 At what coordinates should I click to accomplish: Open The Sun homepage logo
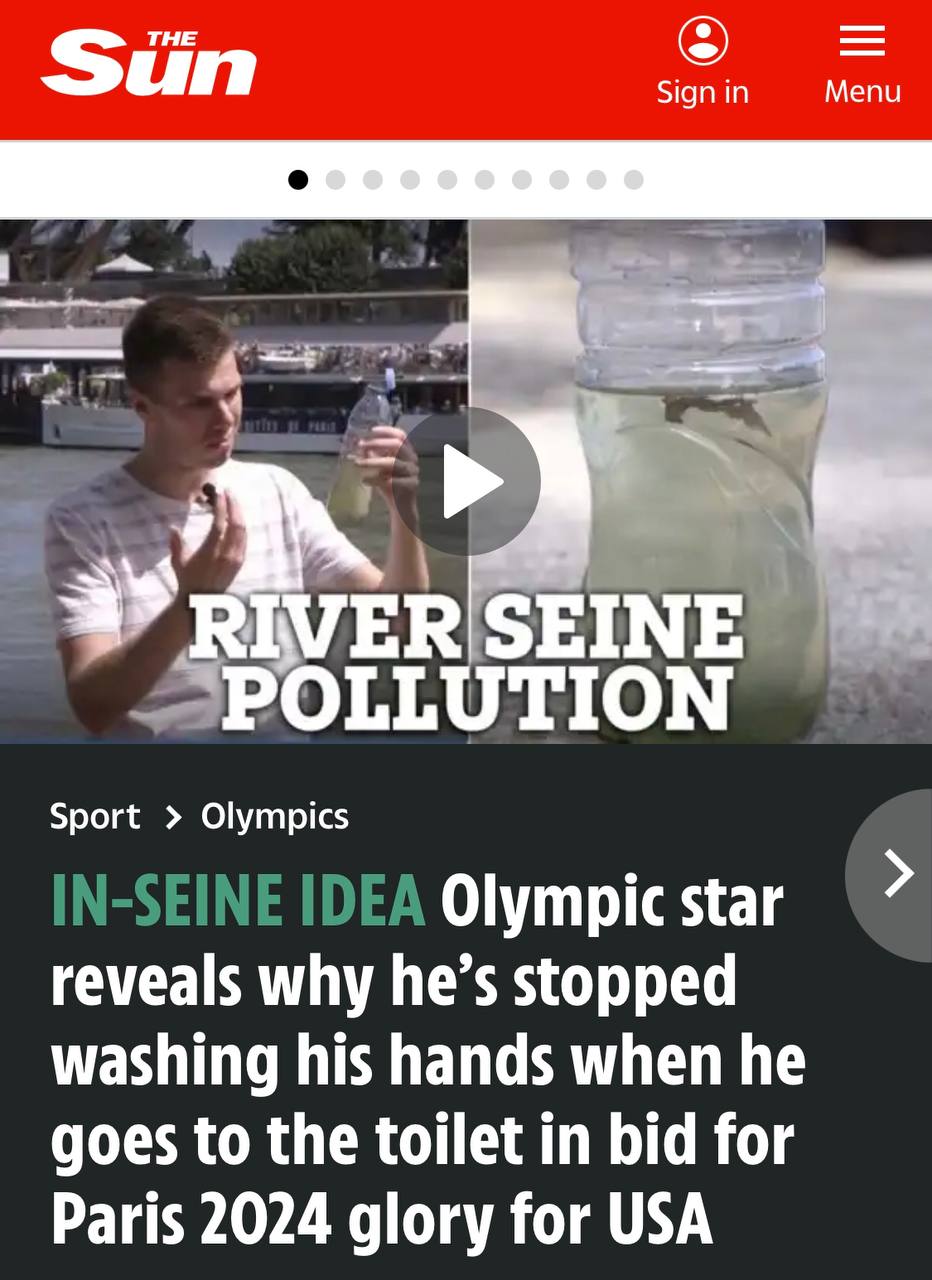(149, 65)
